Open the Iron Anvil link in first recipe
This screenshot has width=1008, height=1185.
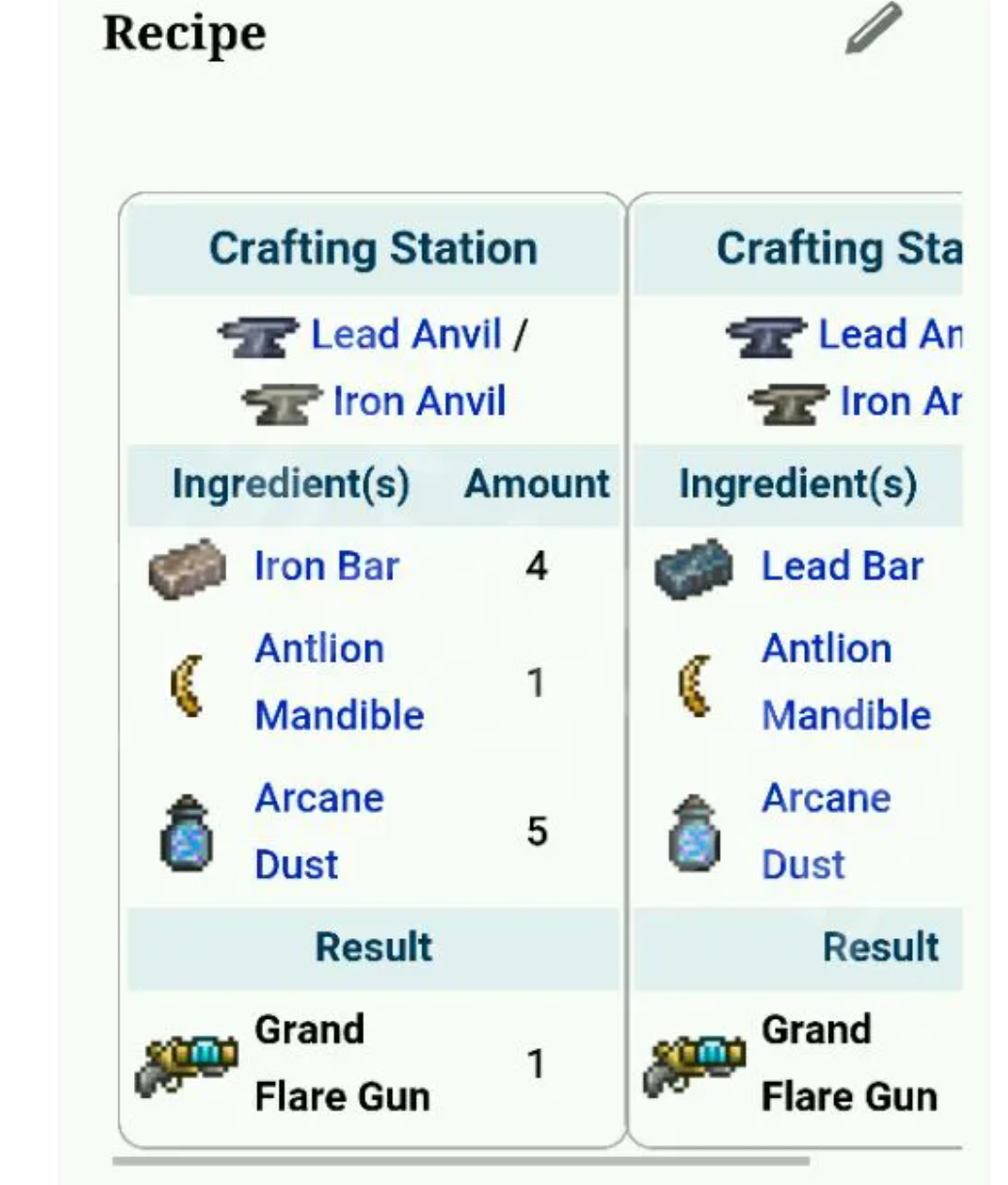[x=419, y=401]
